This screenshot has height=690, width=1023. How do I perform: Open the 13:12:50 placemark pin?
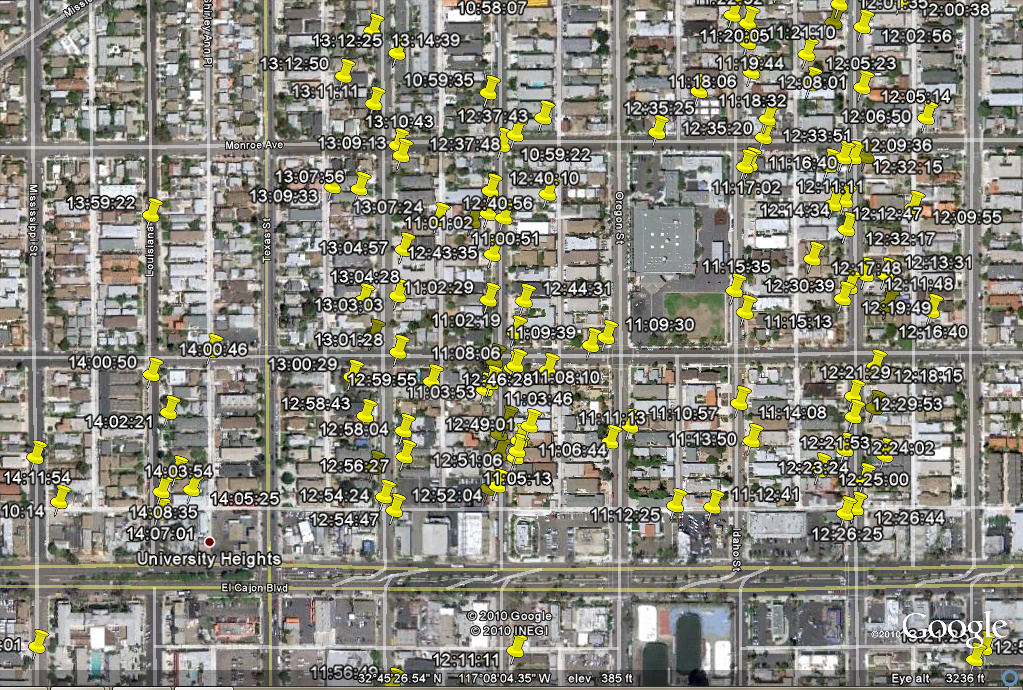pyautogui.click(x=344, y=72)
